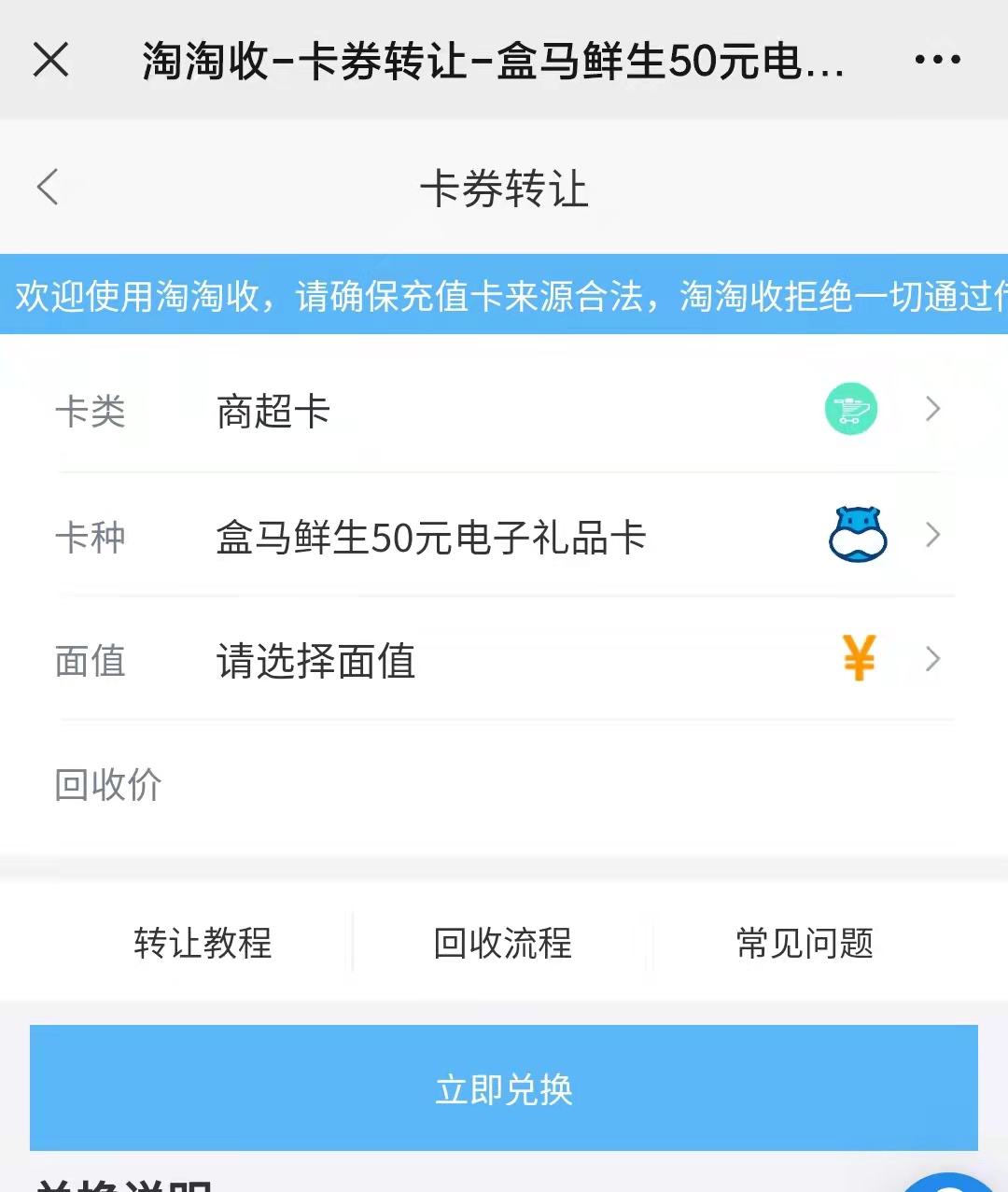Open the three-dot overflow menu
Viewport: 1008px width, 1192px height.
(x=937, y=60)
